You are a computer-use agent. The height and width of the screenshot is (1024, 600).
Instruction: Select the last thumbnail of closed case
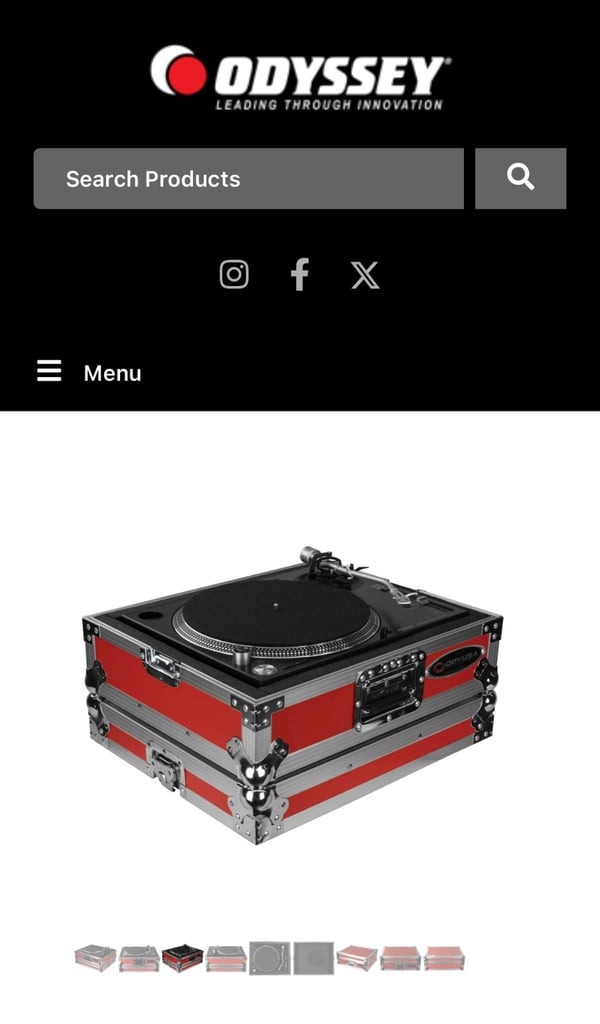point(444,958)
